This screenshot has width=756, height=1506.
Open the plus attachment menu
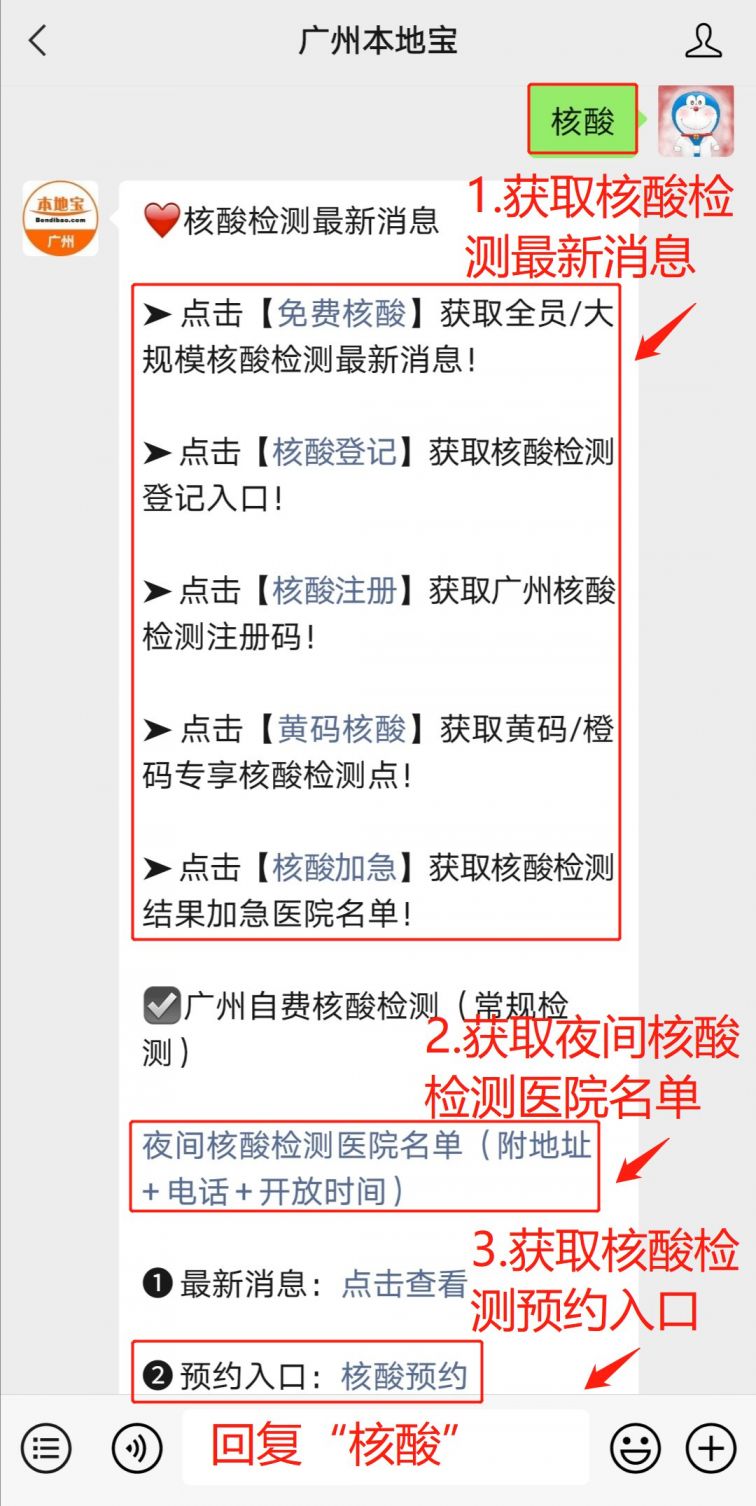(711, 1447)
